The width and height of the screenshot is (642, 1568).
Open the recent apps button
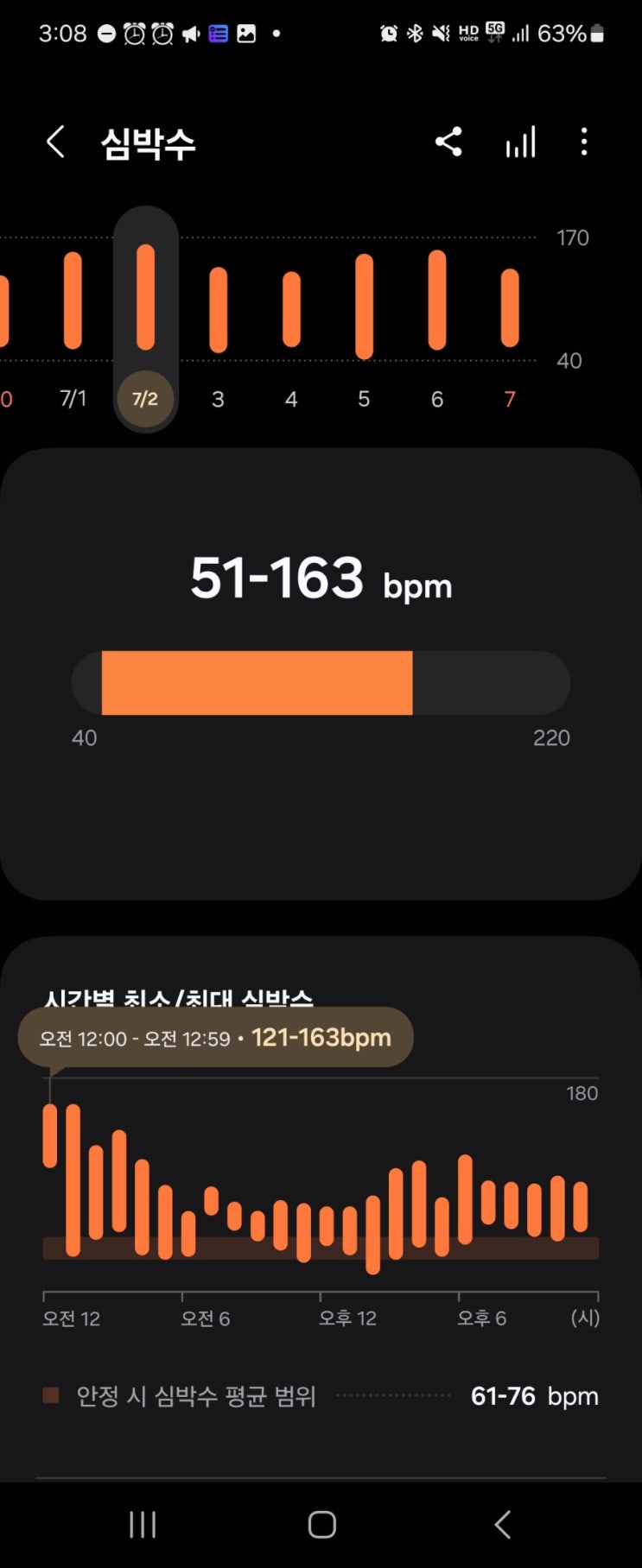143,1525
